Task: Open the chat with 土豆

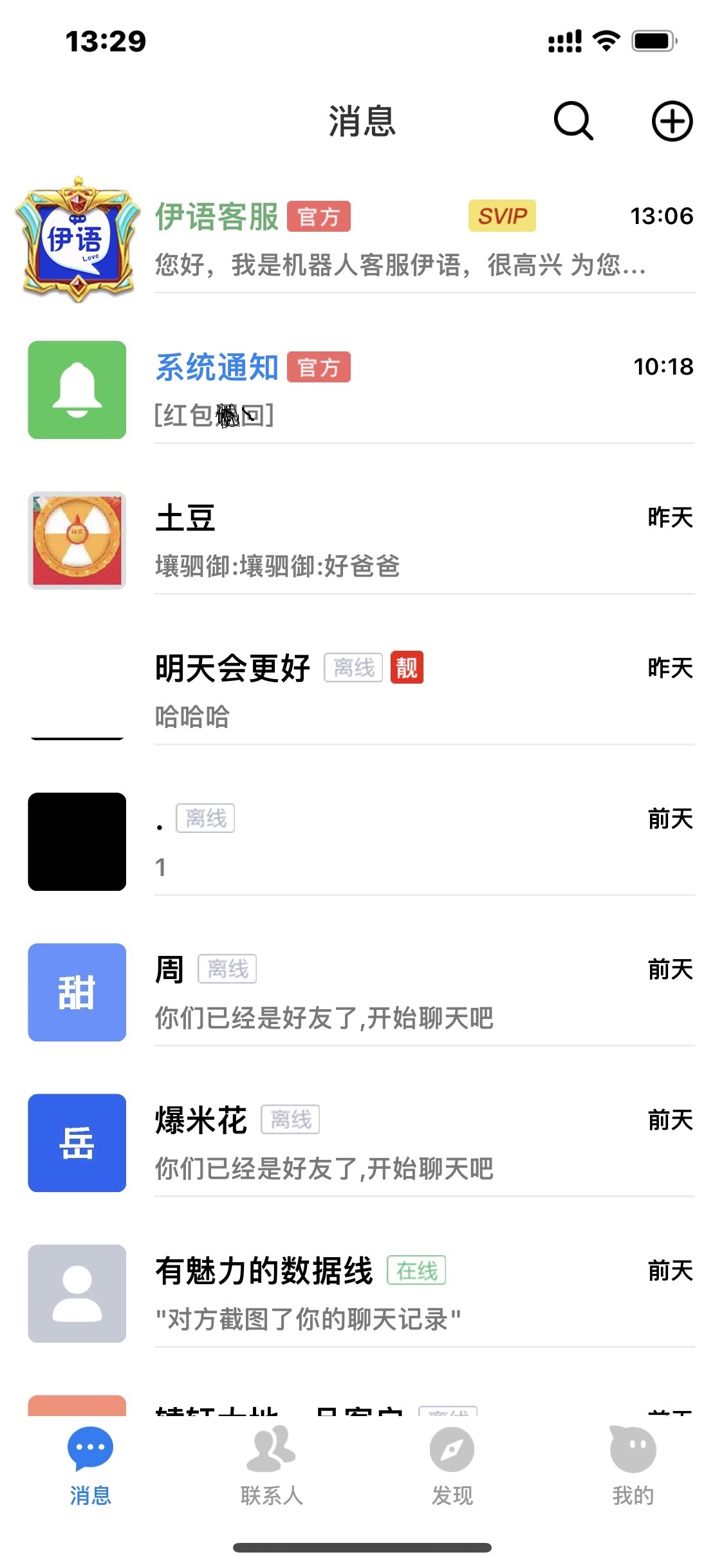Action: 399,541
